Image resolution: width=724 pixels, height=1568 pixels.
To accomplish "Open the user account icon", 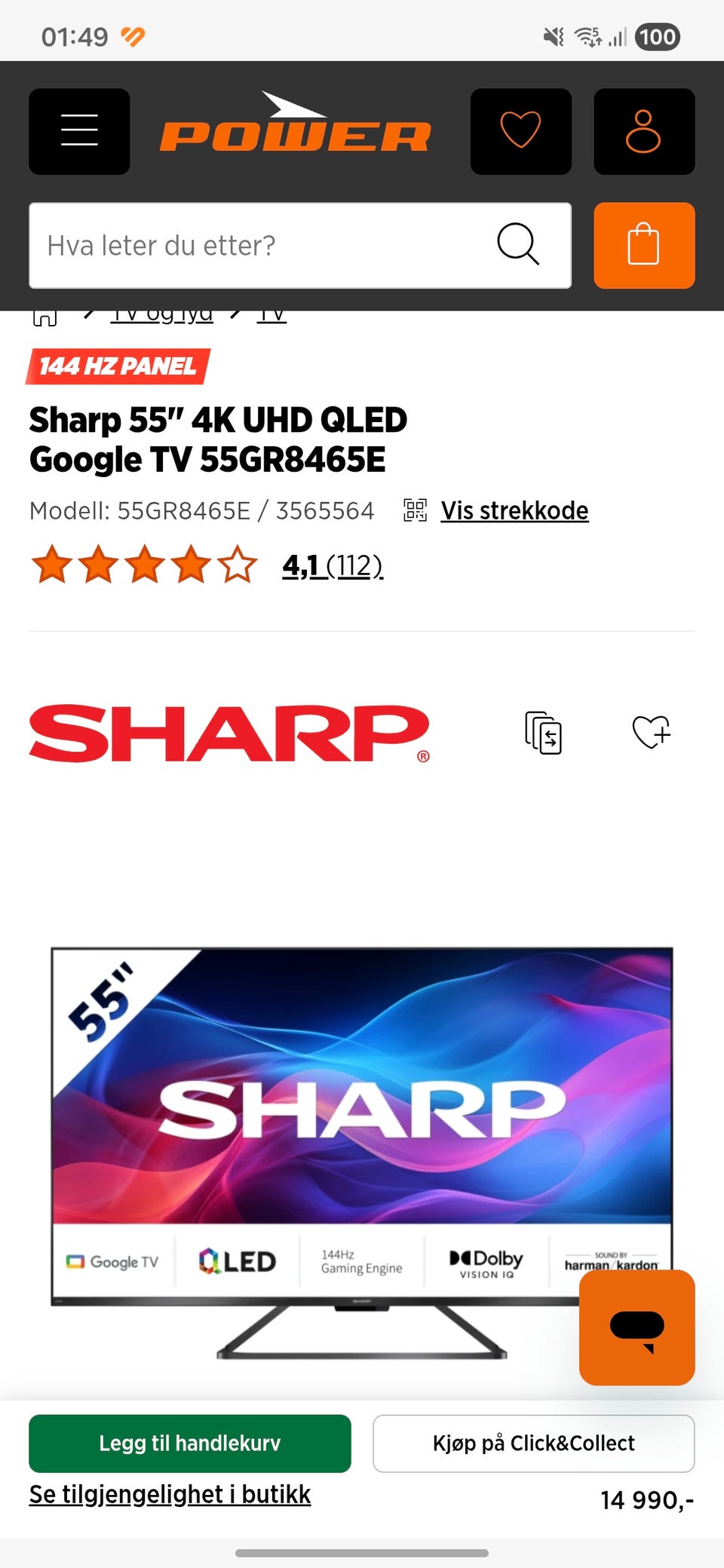I will click(644, 131).
